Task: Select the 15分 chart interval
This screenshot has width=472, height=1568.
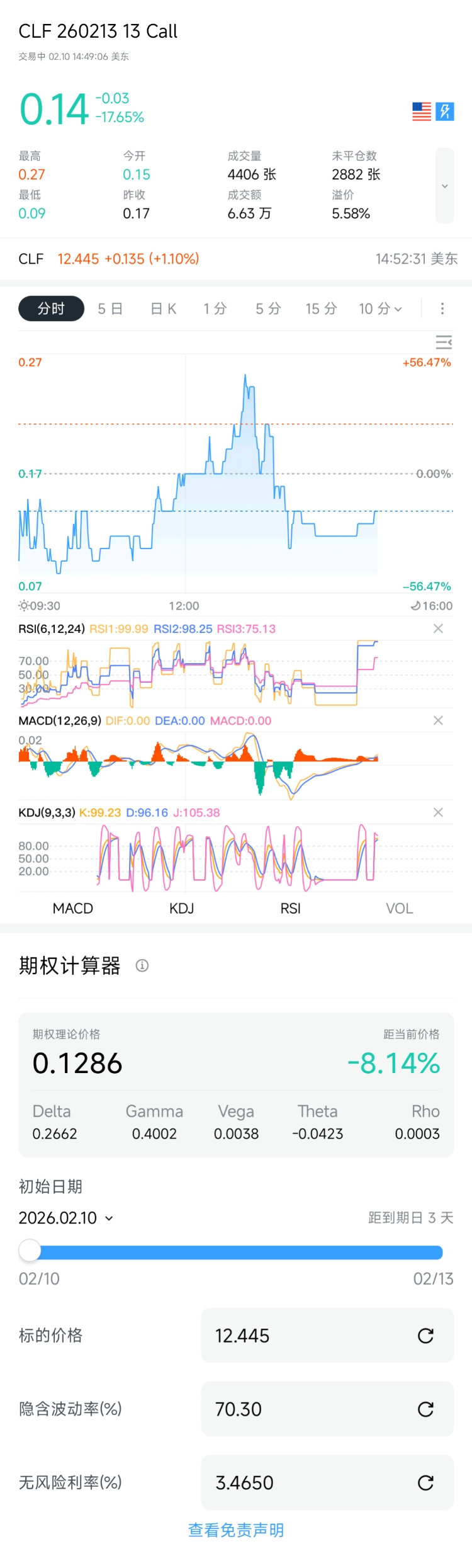Action: click(x=321, y=309)
